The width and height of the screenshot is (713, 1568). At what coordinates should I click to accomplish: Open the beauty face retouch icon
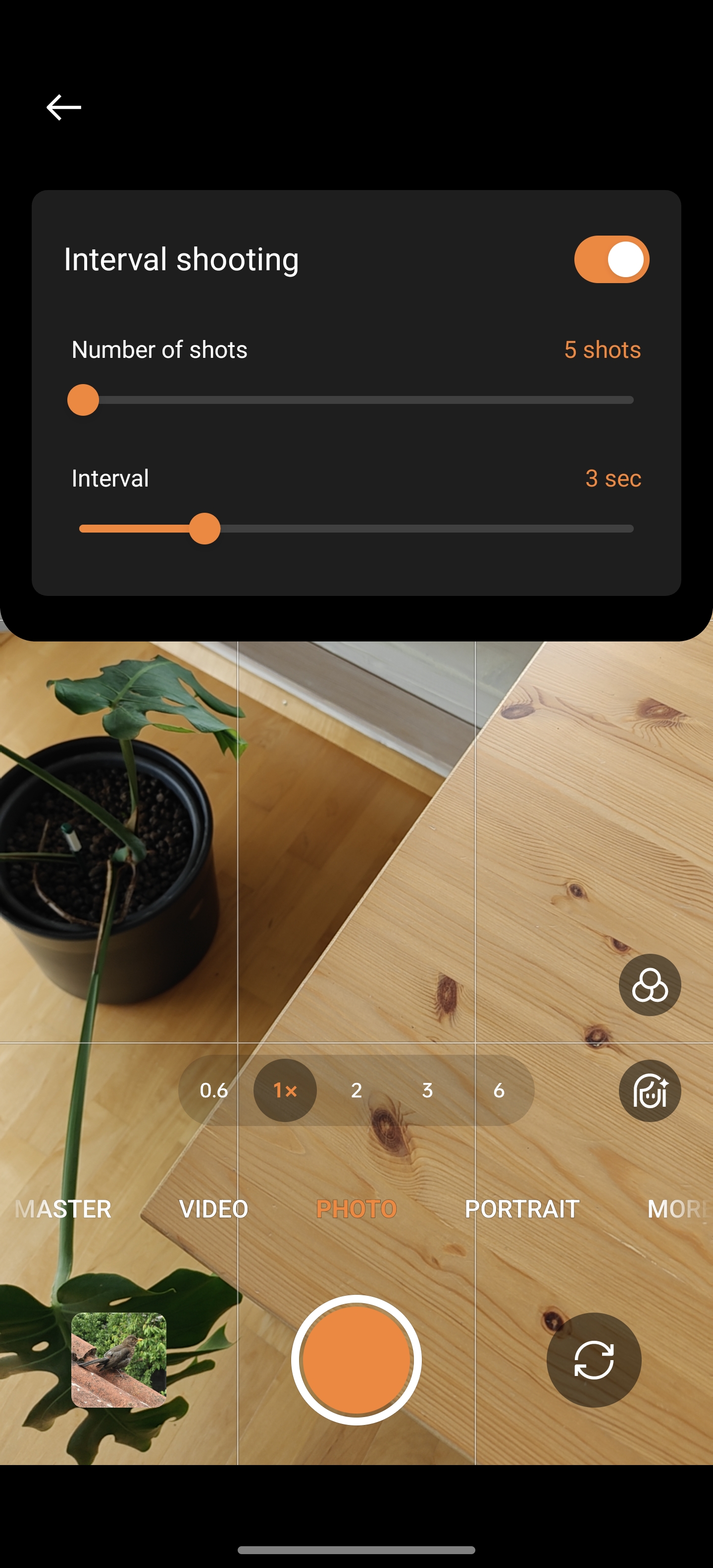650,1091
